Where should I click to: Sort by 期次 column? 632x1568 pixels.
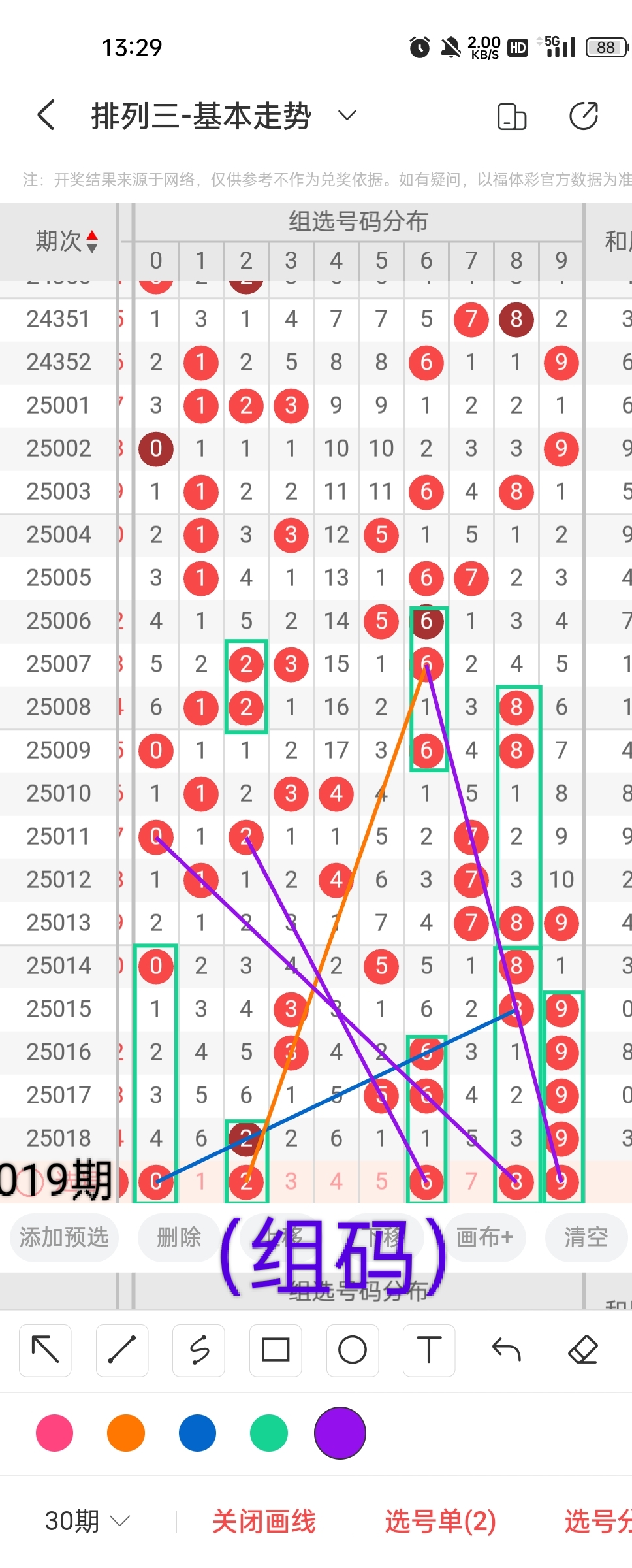coord(66,241)
